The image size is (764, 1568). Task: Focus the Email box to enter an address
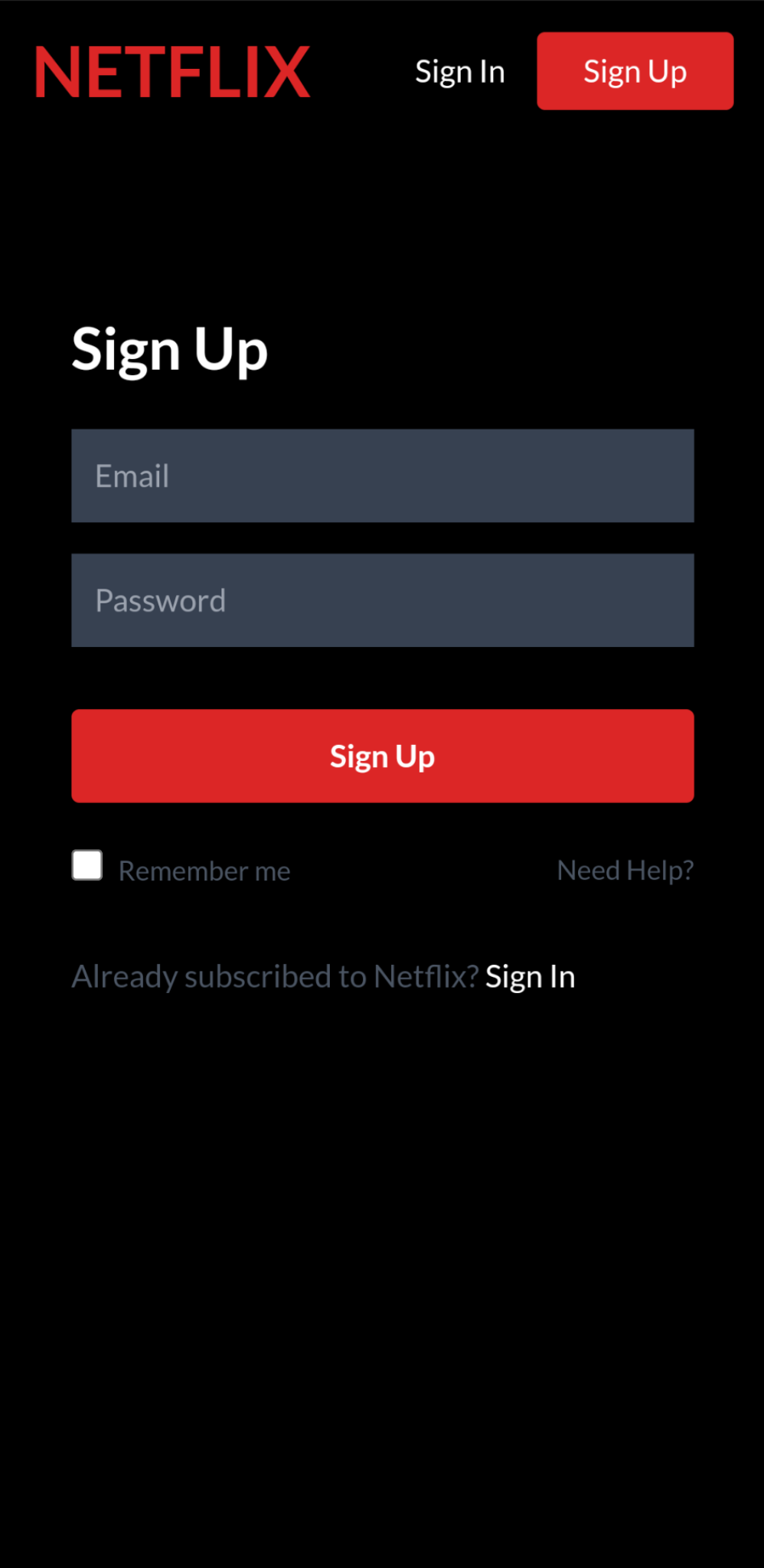(382, 475)
